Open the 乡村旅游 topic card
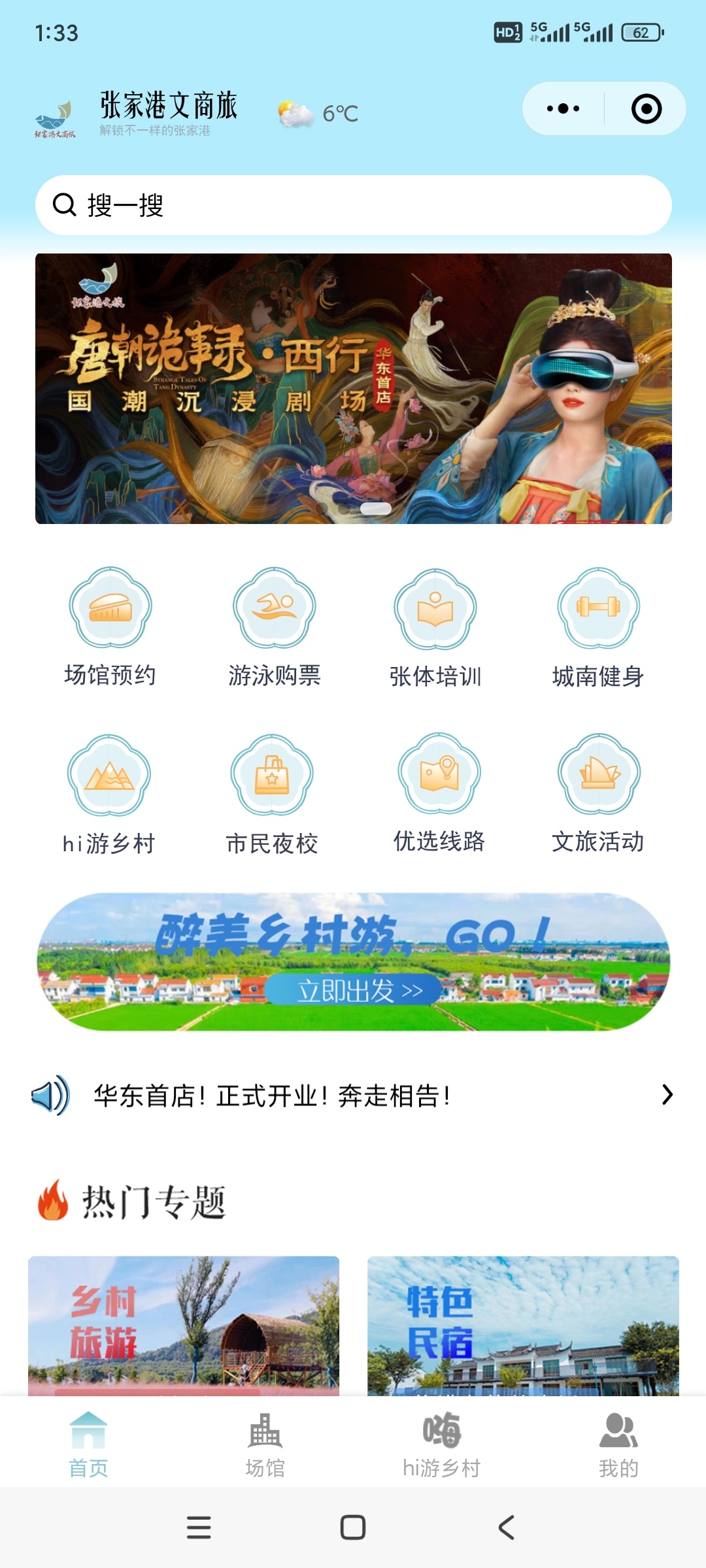 point(184,1326)
